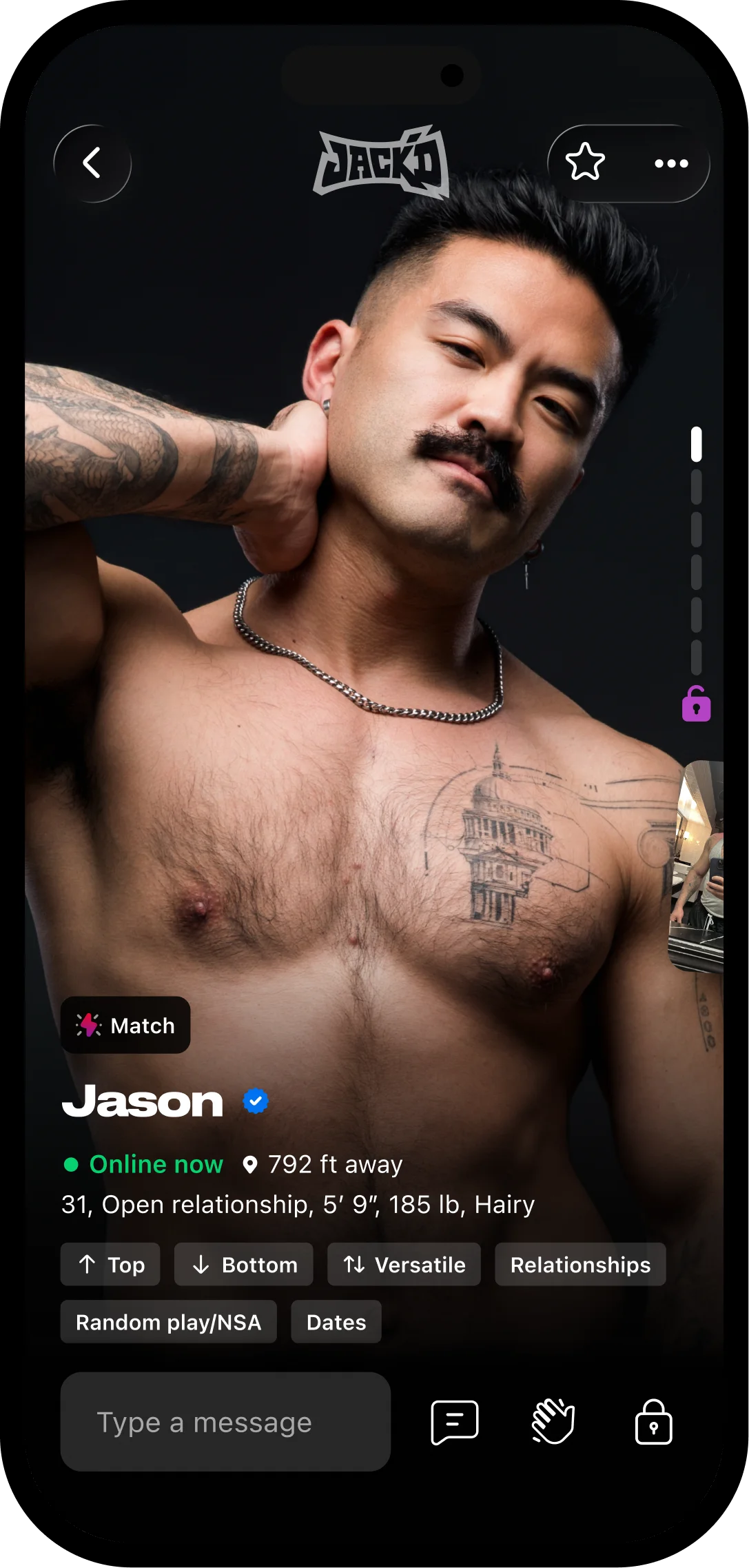
Task: Open saved phrases chat icon
Action: click(x=455, y=1422)
